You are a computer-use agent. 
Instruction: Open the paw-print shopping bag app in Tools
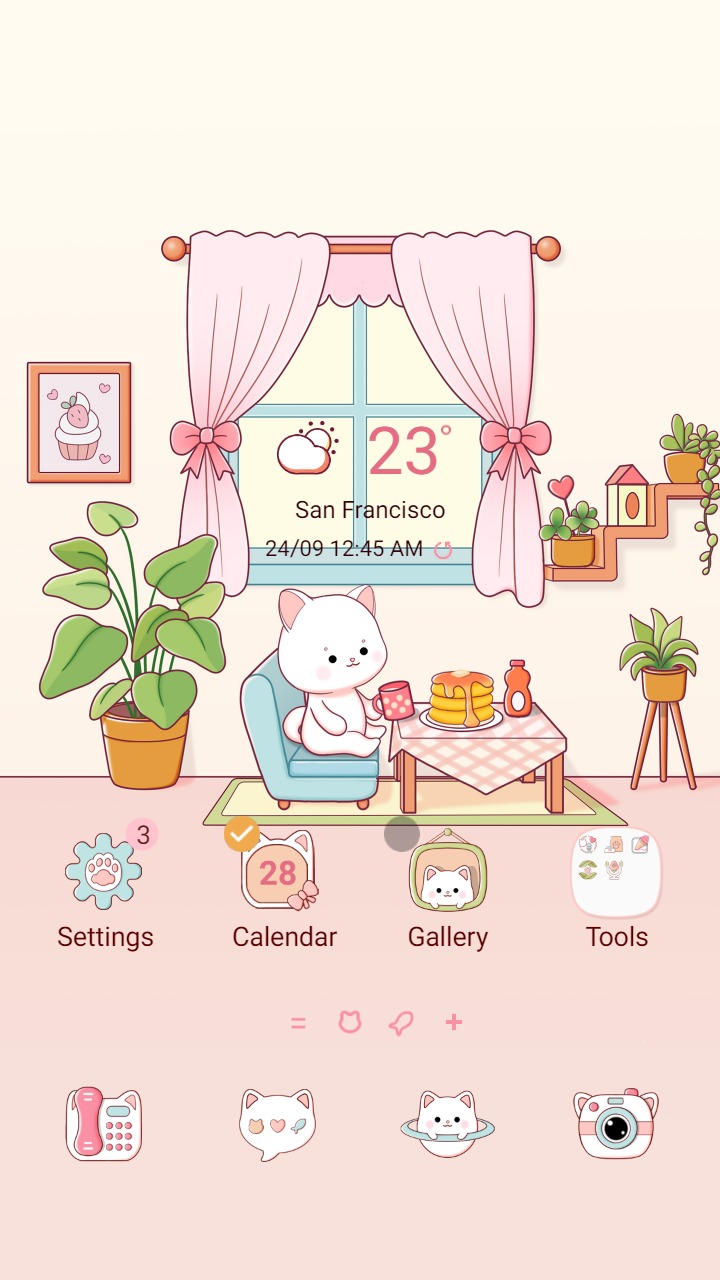[x=614, y=844]
